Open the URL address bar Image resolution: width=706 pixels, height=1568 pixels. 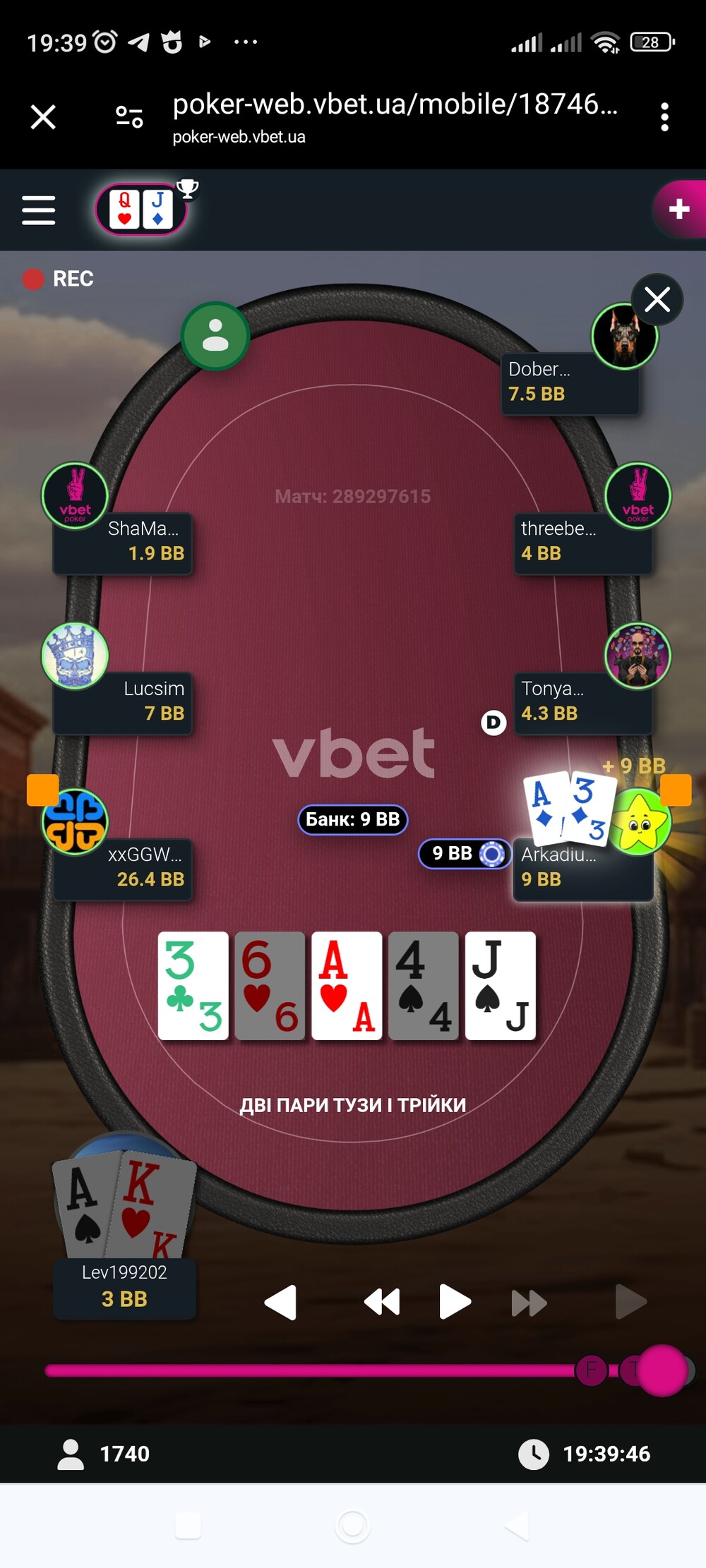pyautogui.click(x=395, y=116)
